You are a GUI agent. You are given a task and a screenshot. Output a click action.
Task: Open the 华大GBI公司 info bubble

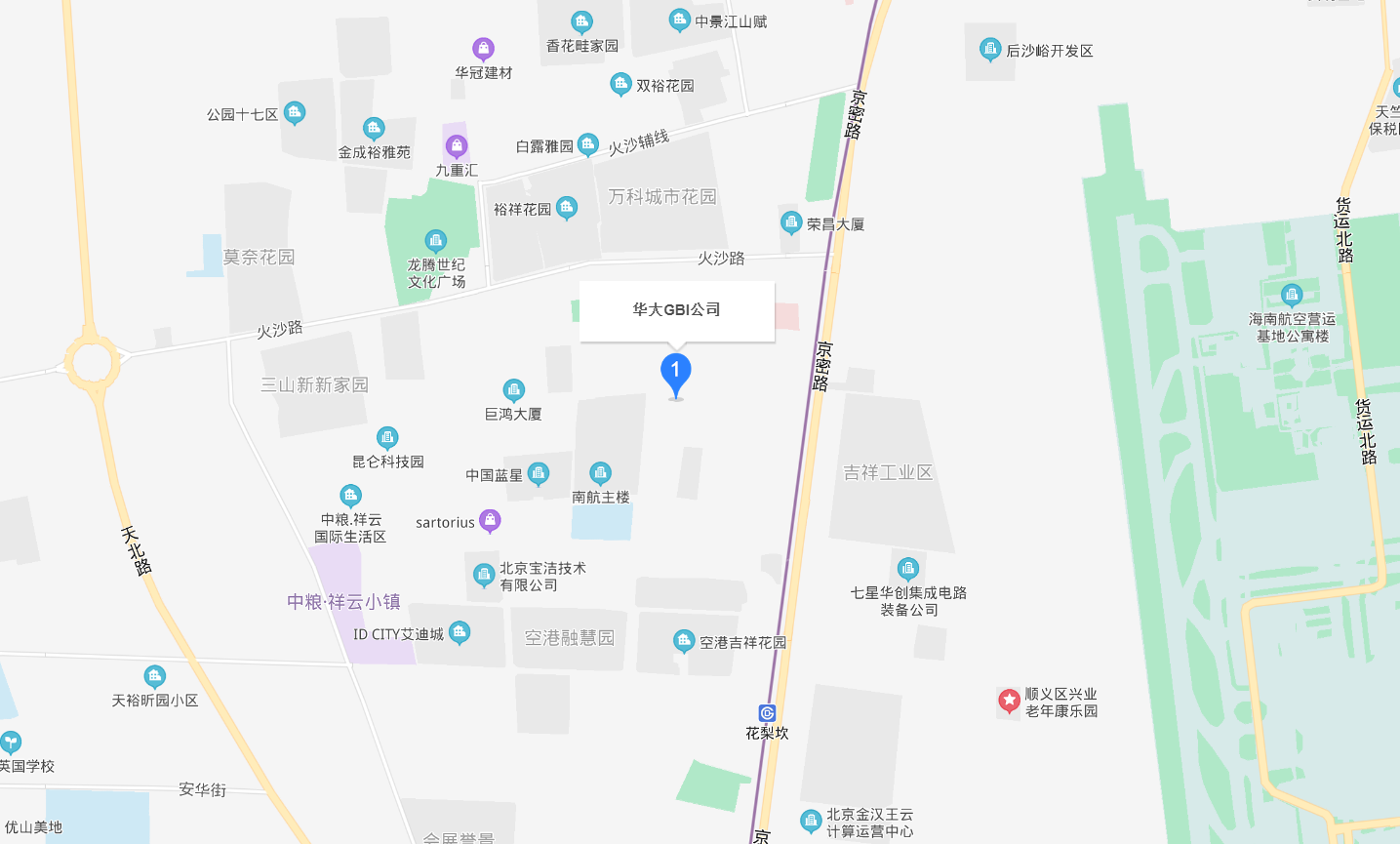click(676, 310)
